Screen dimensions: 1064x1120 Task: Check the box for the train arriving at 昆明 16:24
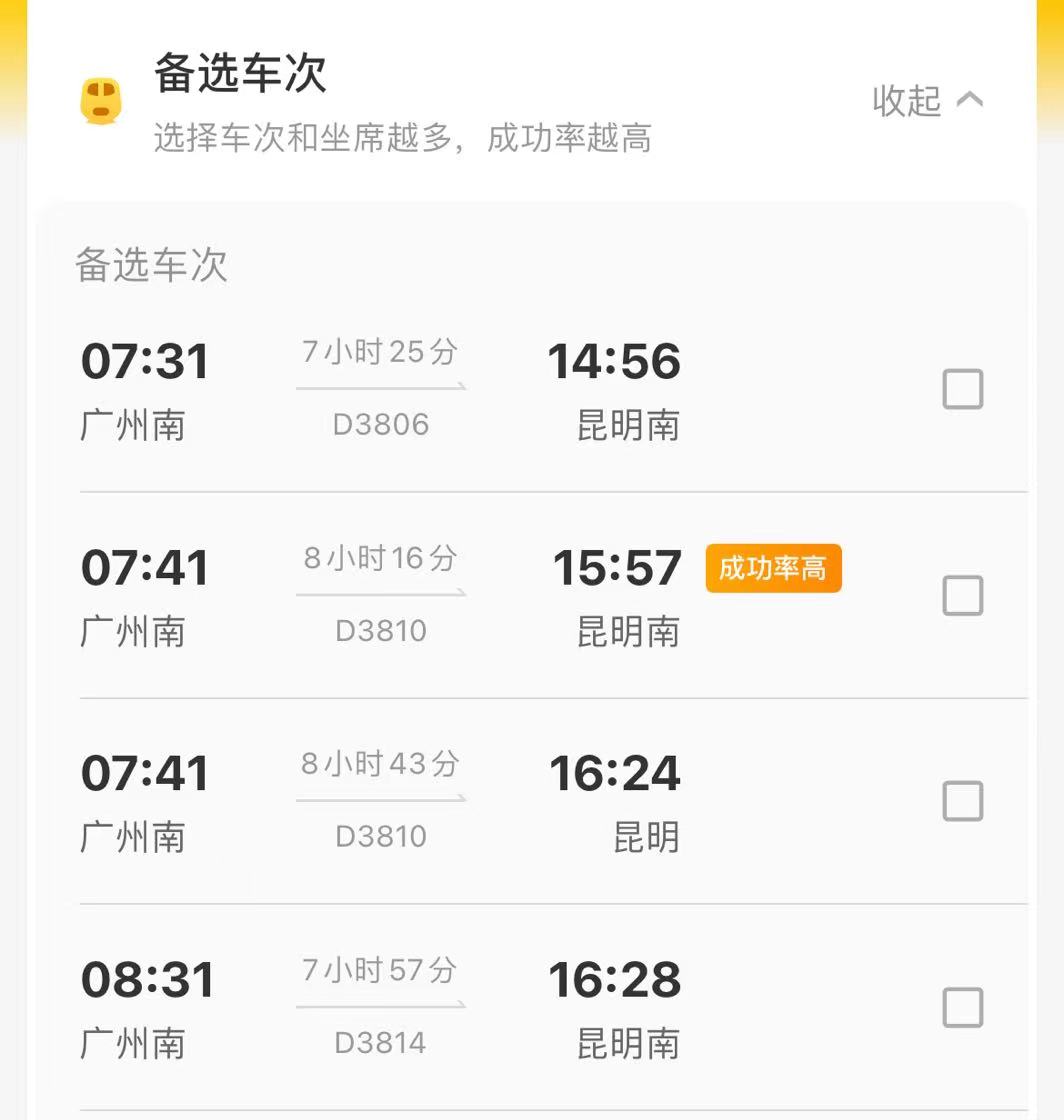coord(963,802)
